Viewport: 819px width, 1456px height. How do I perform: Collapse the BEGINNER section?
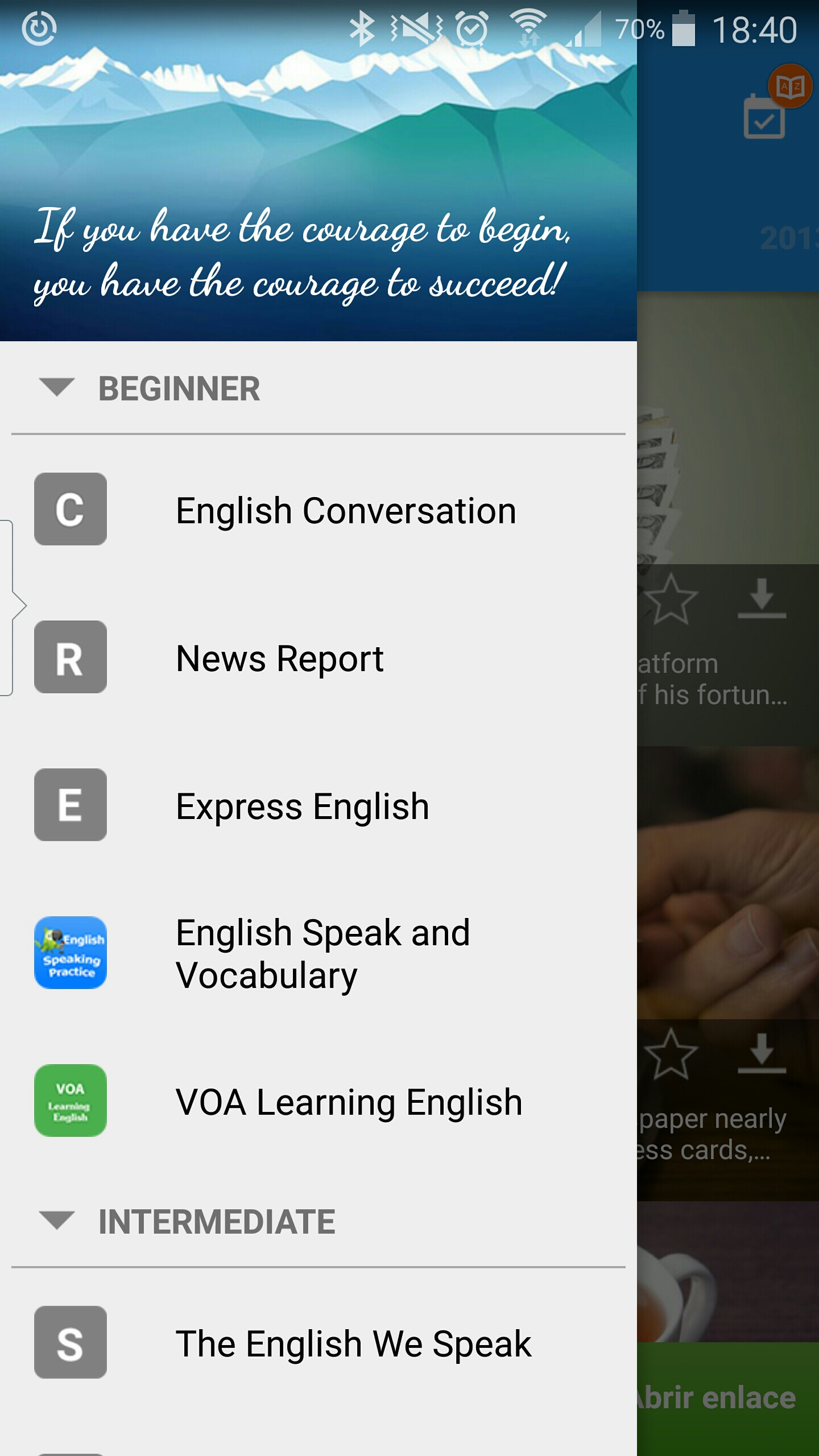57,388
